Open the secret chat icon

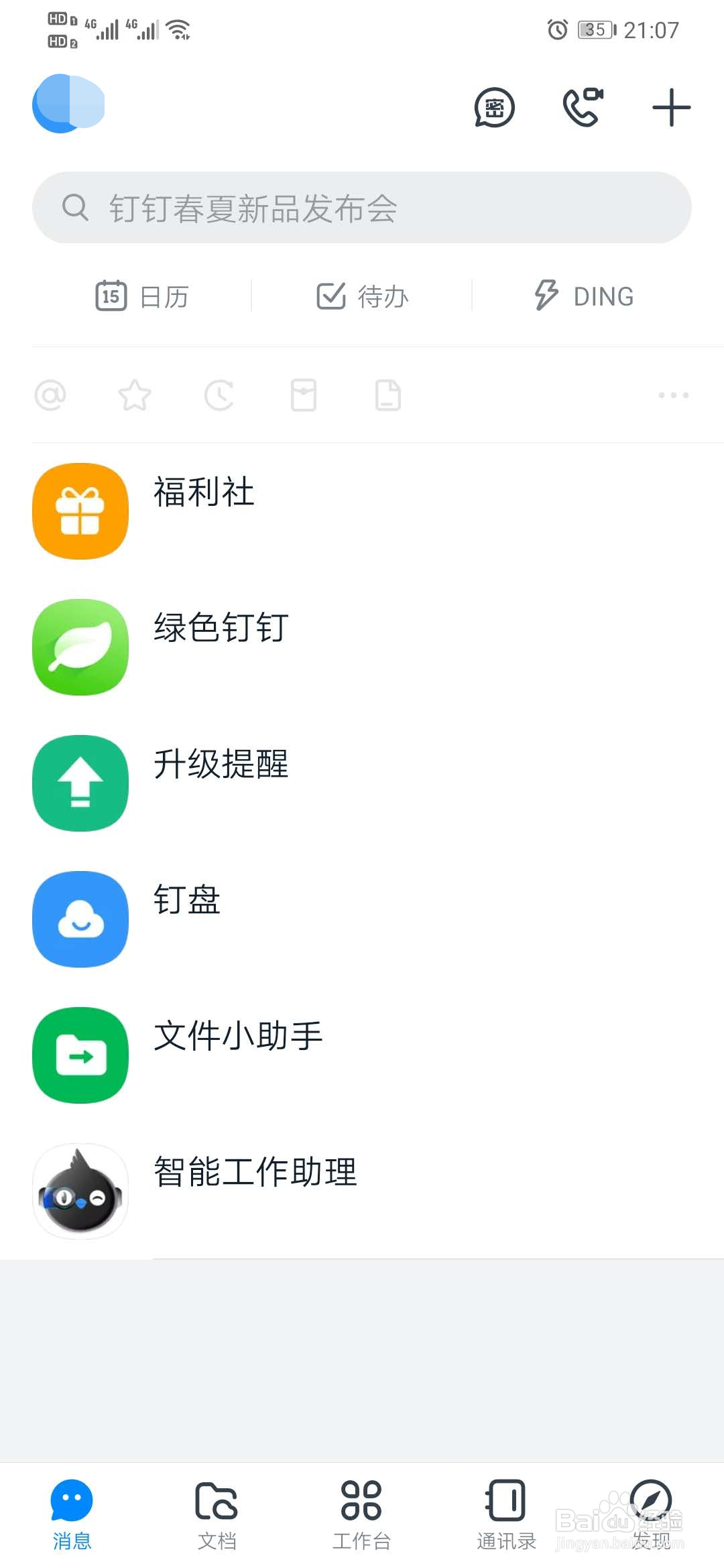pos(494,107)
